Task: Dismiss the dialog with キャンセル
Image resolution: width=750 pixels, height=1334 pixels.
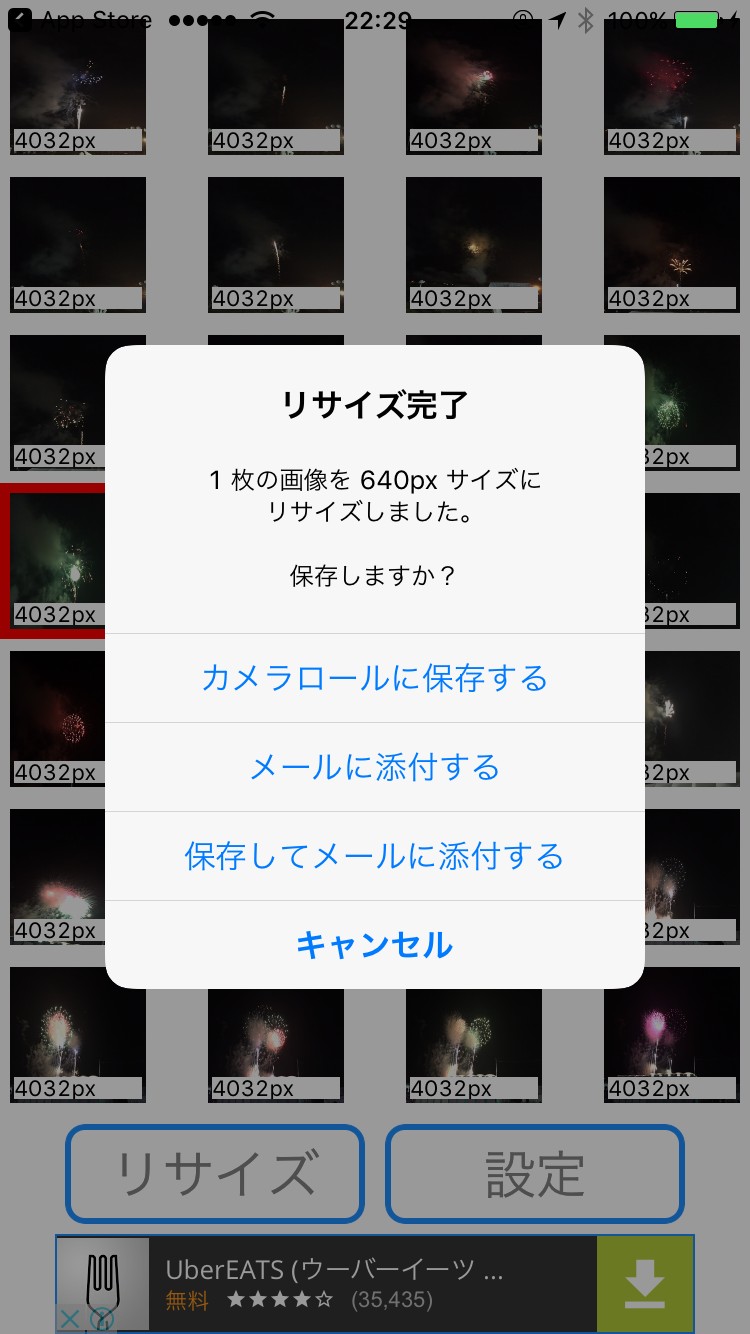Action: coord(375,945)
